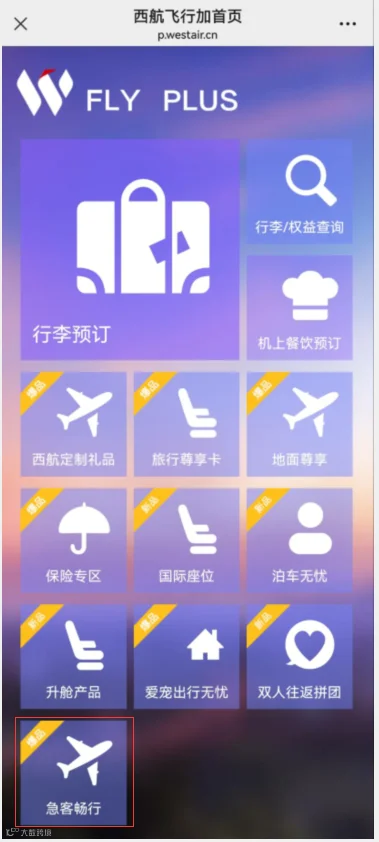The image size is (379, 842).
Task: Close the 西航飞行加 web page
Action: click(x=20, y=24)
